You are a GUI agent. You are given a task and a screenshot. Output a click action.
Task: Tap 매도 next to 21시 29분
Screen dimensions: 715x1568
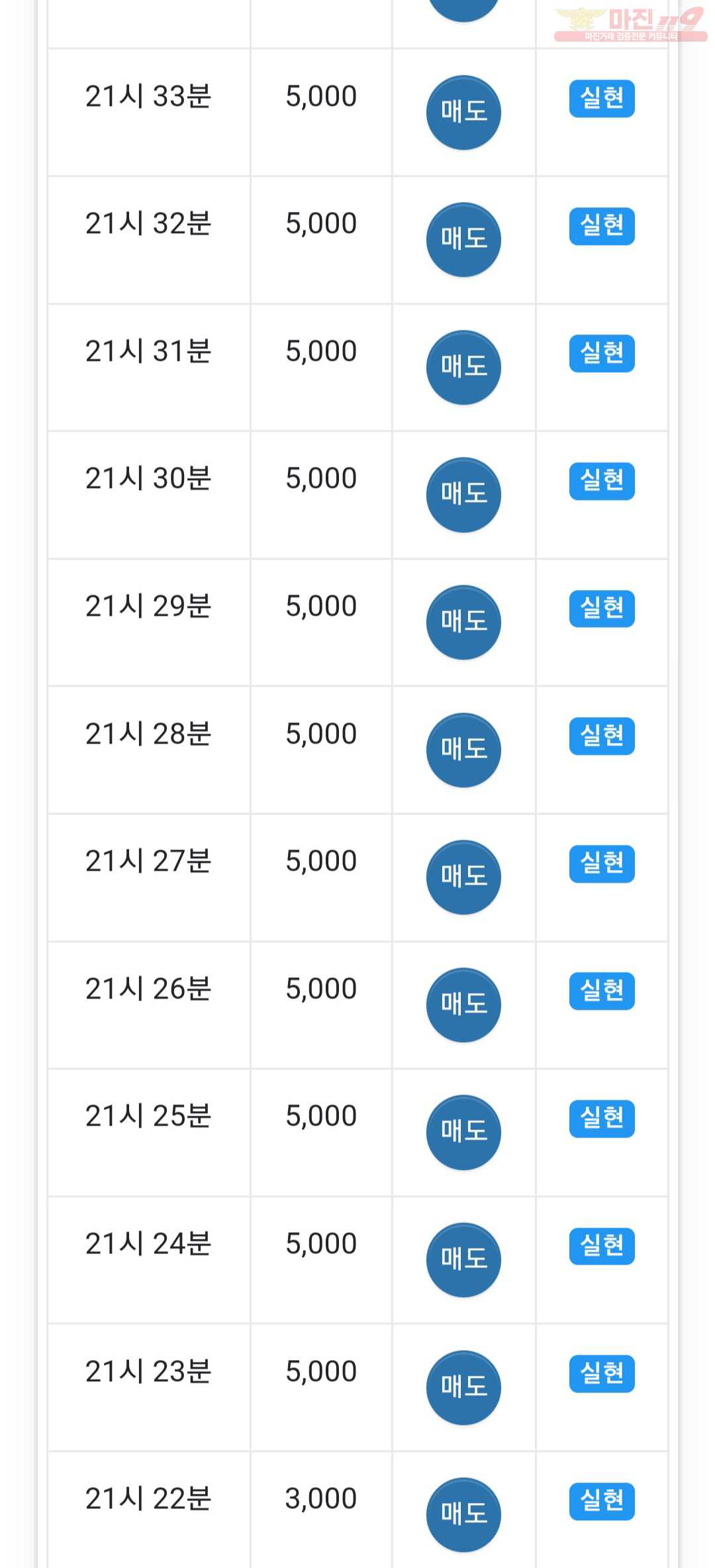coord(463,622)
